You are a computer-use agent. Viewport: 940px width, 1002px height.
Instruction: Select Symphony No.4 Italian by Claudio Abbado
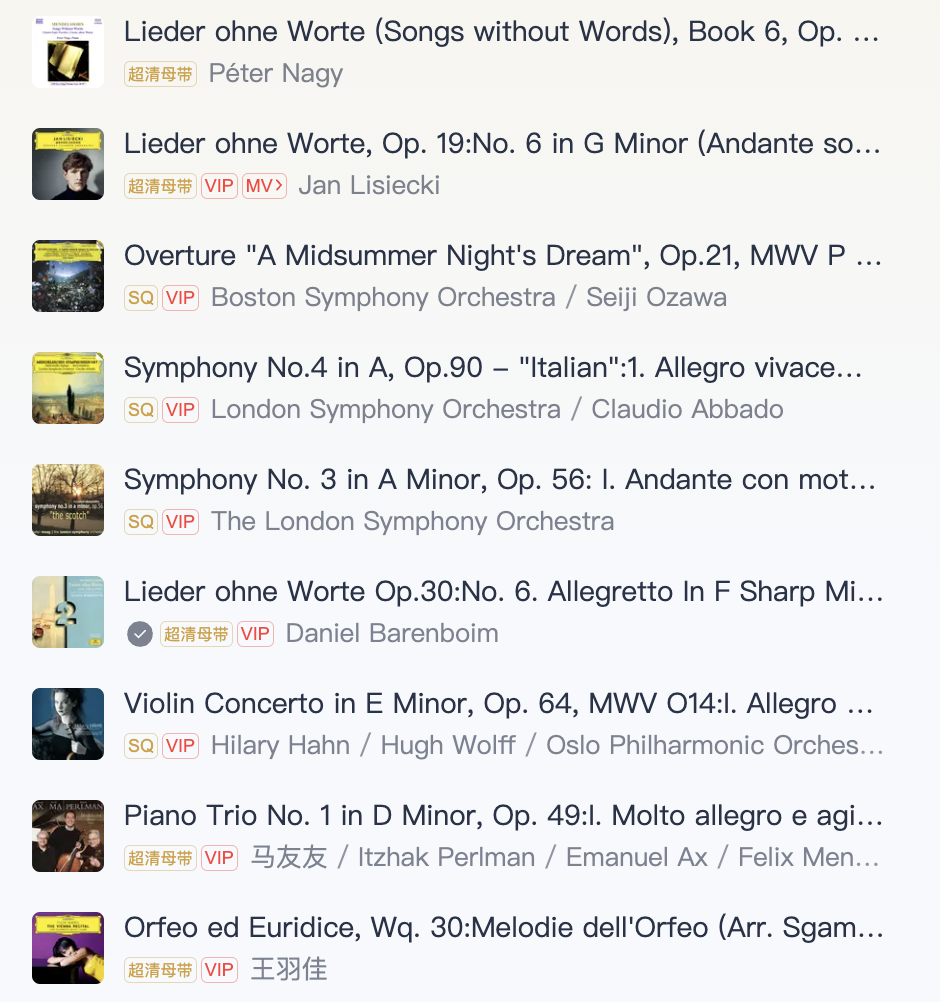point(470,387)
